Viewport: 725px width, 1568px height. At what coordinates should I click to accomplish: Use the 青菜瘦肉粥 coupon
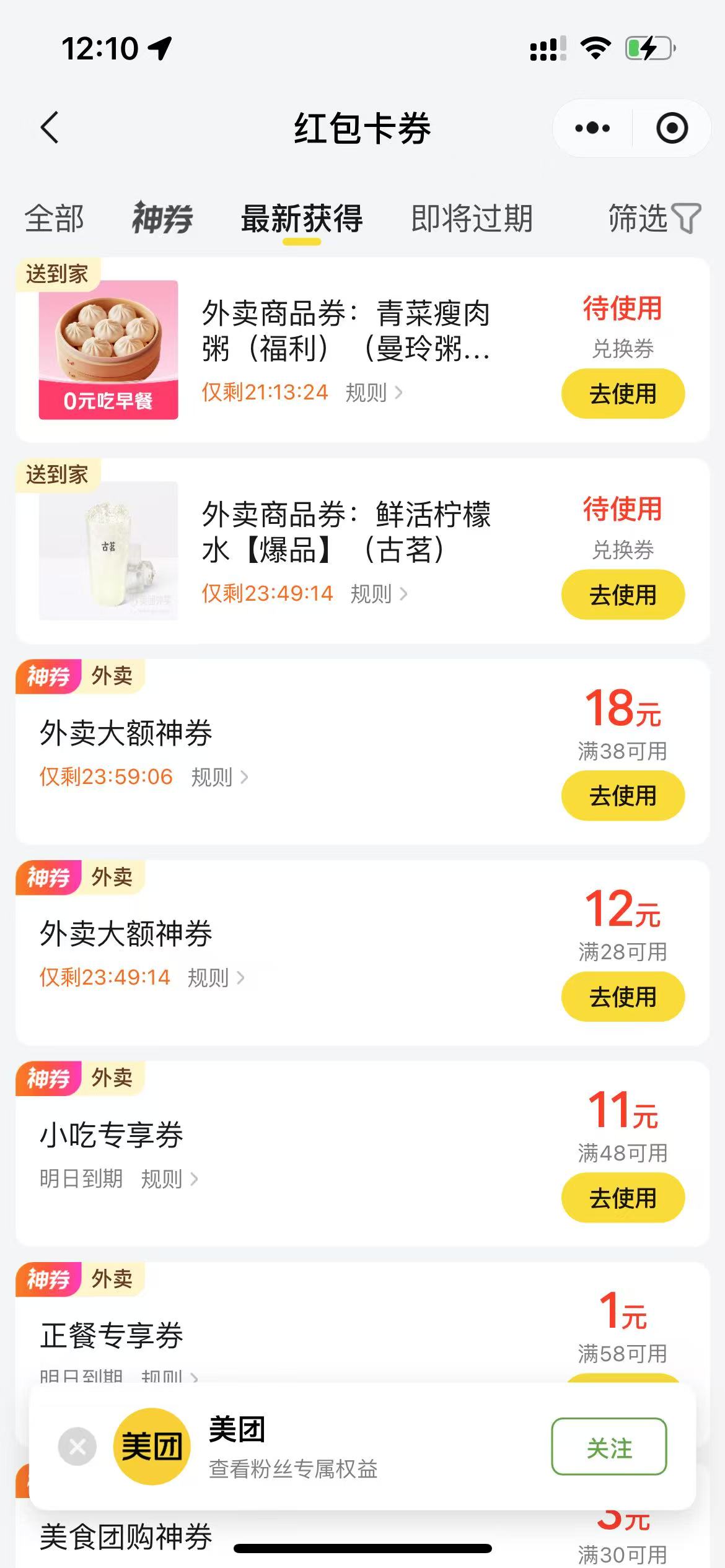[x=623, y=394]
